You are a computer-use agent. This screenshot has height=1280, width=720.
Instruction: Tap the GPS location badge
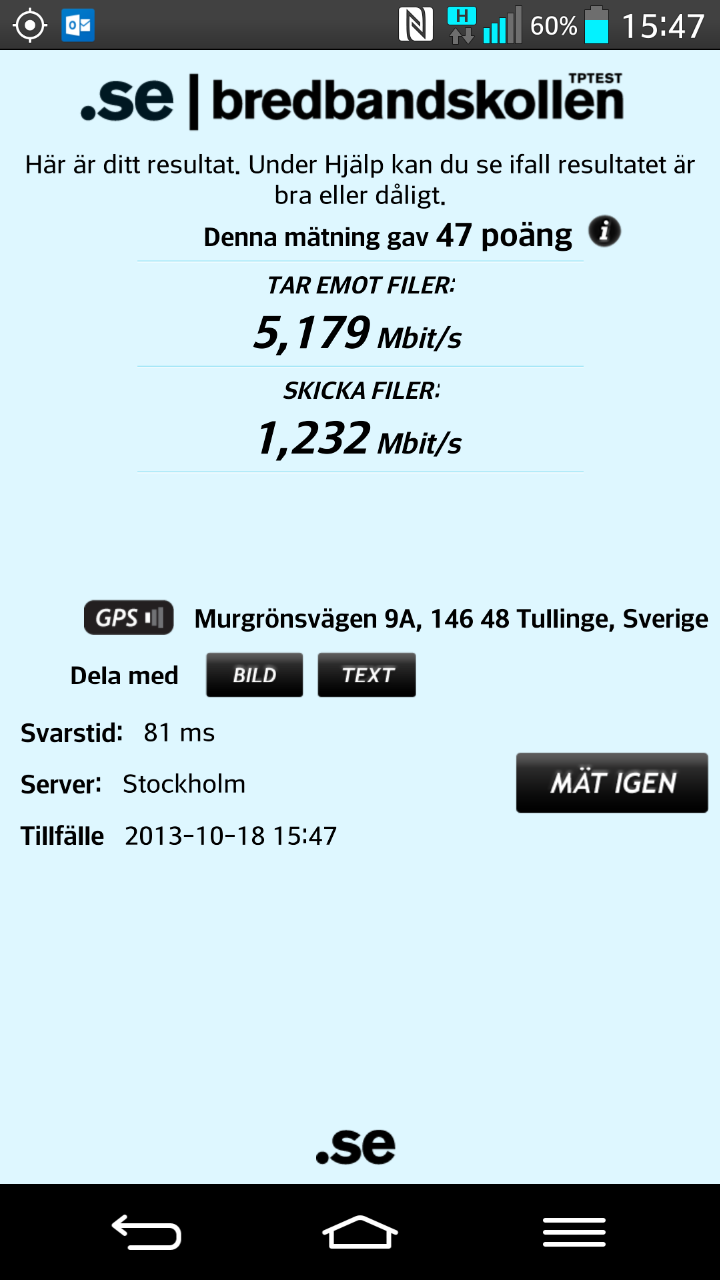pos(129,618)
